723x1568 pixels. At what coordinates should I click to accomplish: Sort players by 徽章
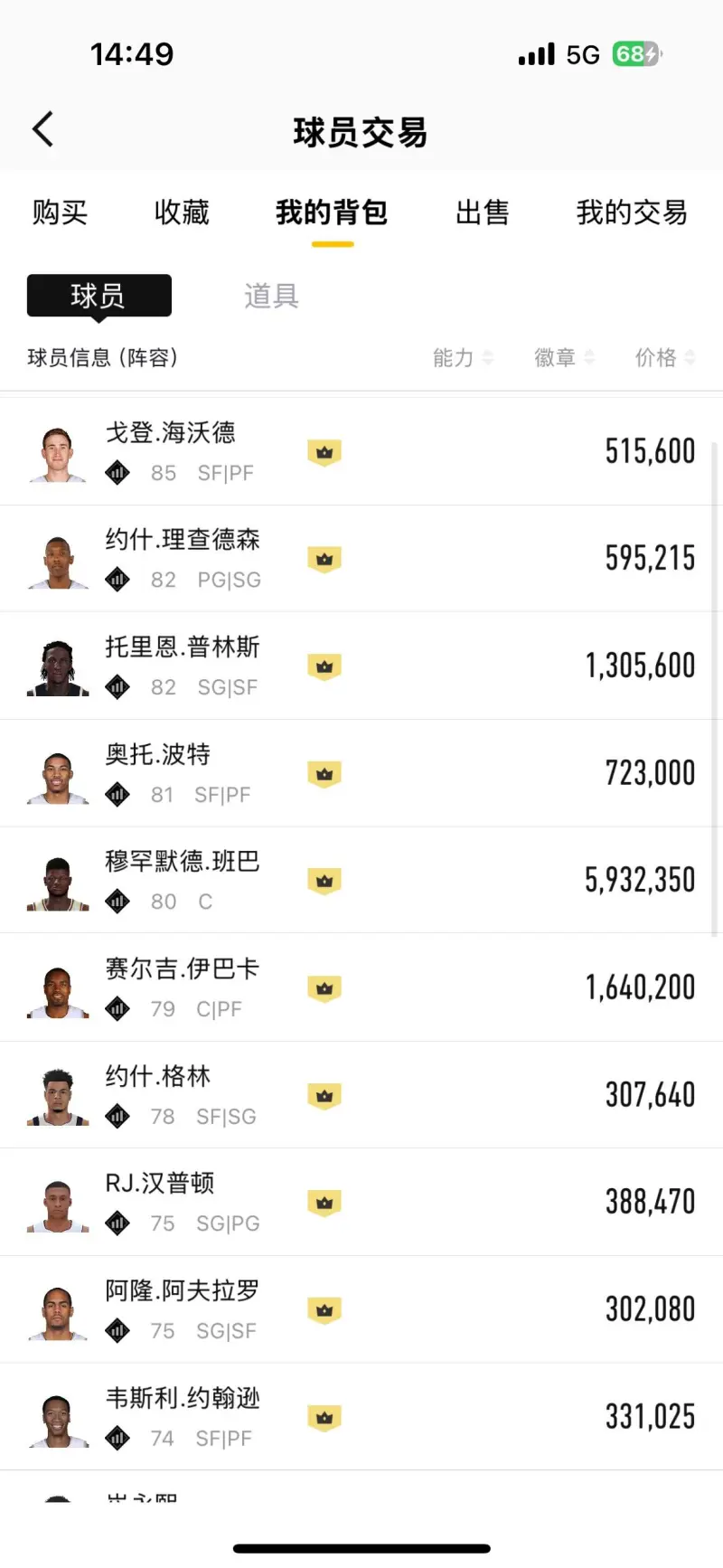coord(563,358)
